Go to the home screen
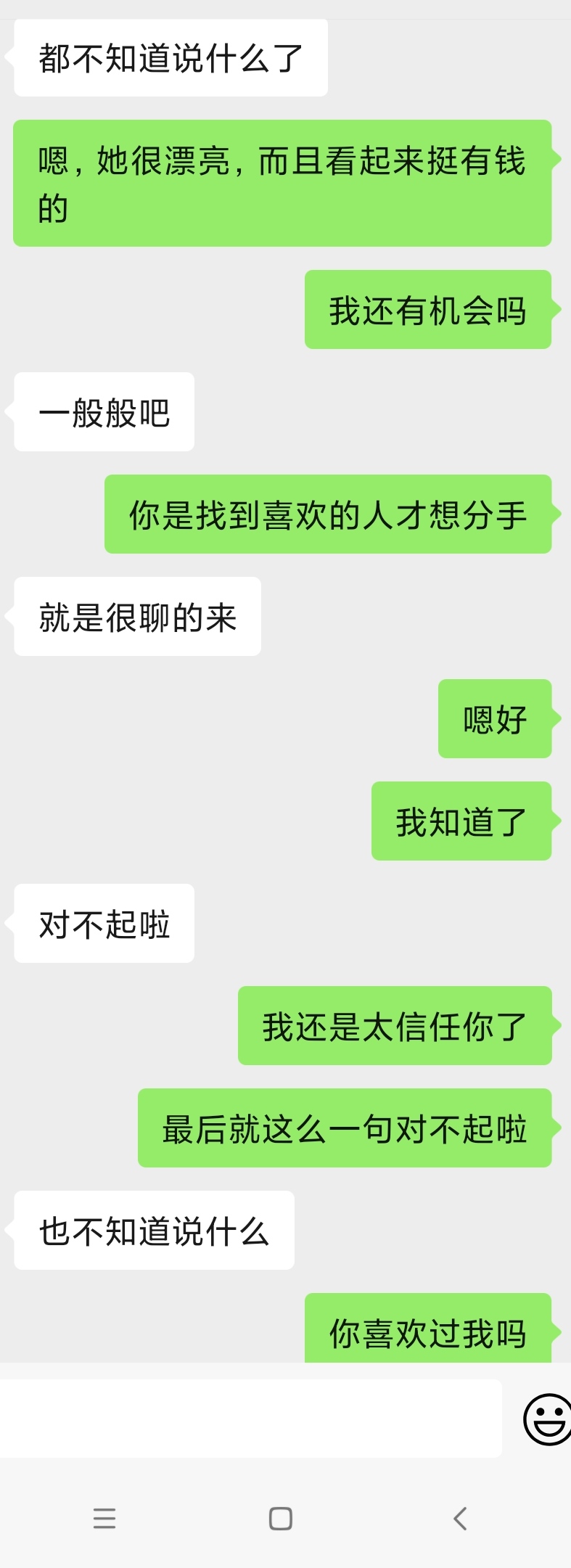571x1568 pixels. pos(281,1518)
